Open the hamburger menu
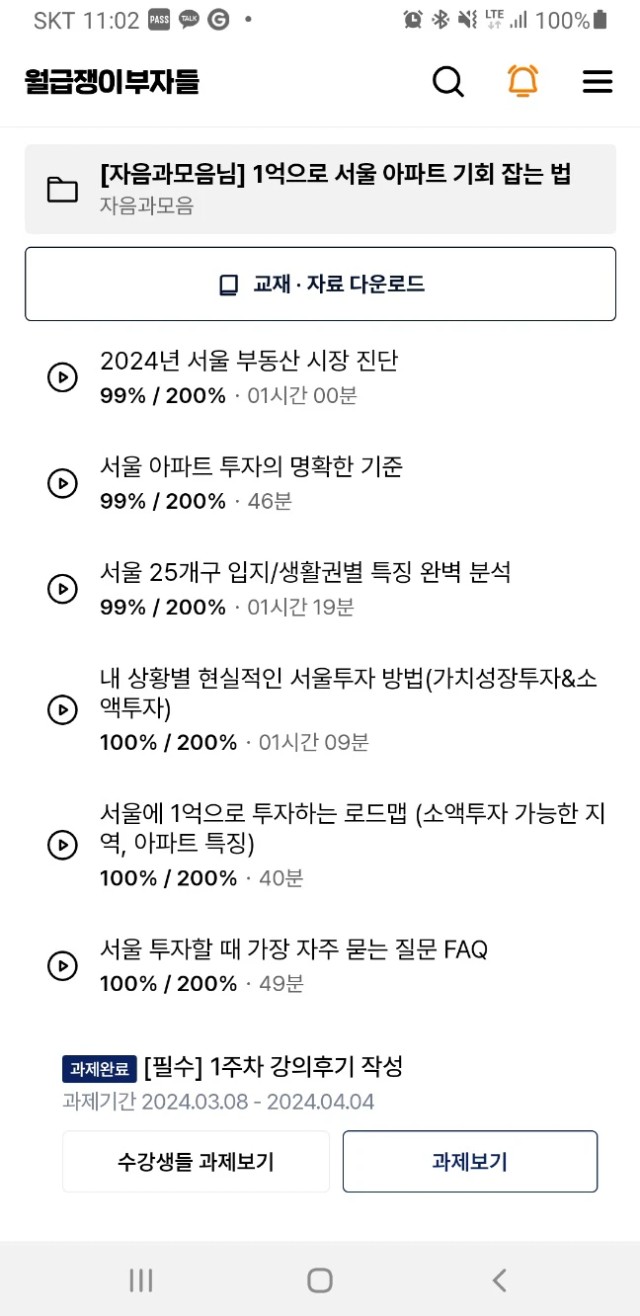This screenshot has height=1316, width=640. pos(597,81)
